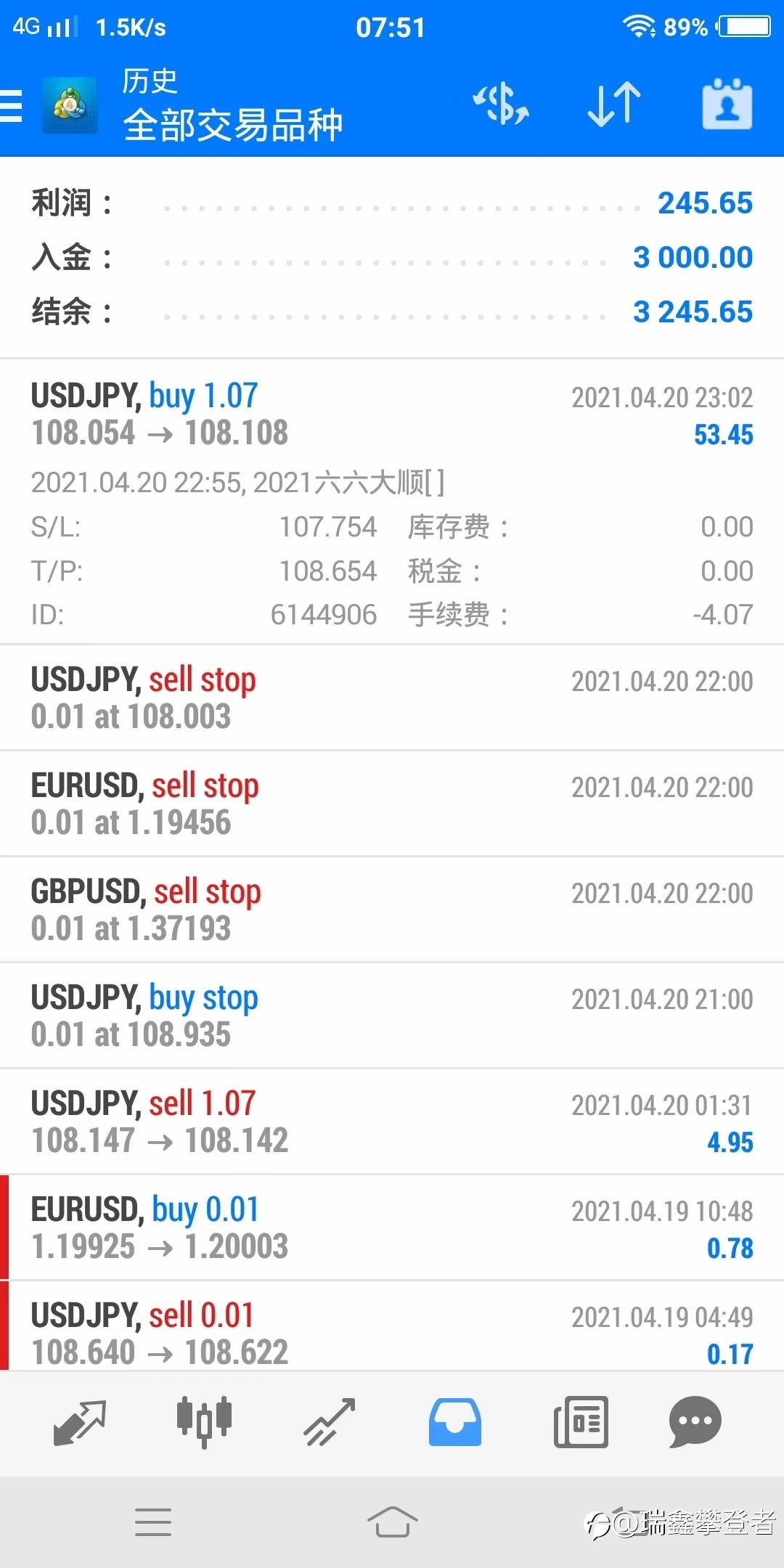This screenshot has height=1568, width=784.
Task: Open the side drawer menu
Action: click(x=12, y=106)
